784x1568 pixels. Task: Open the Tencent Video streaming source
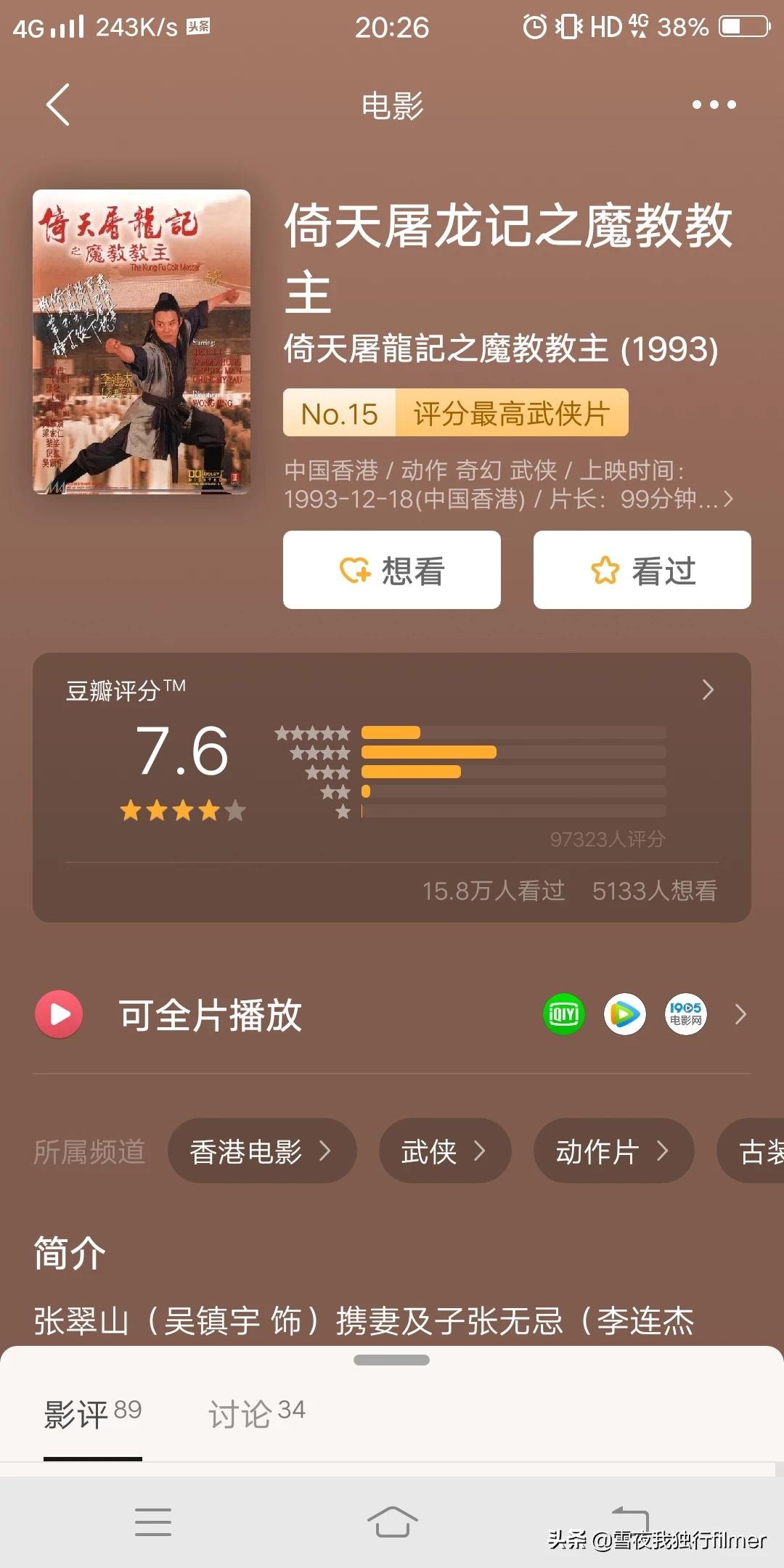click(x=625, y=1014)
